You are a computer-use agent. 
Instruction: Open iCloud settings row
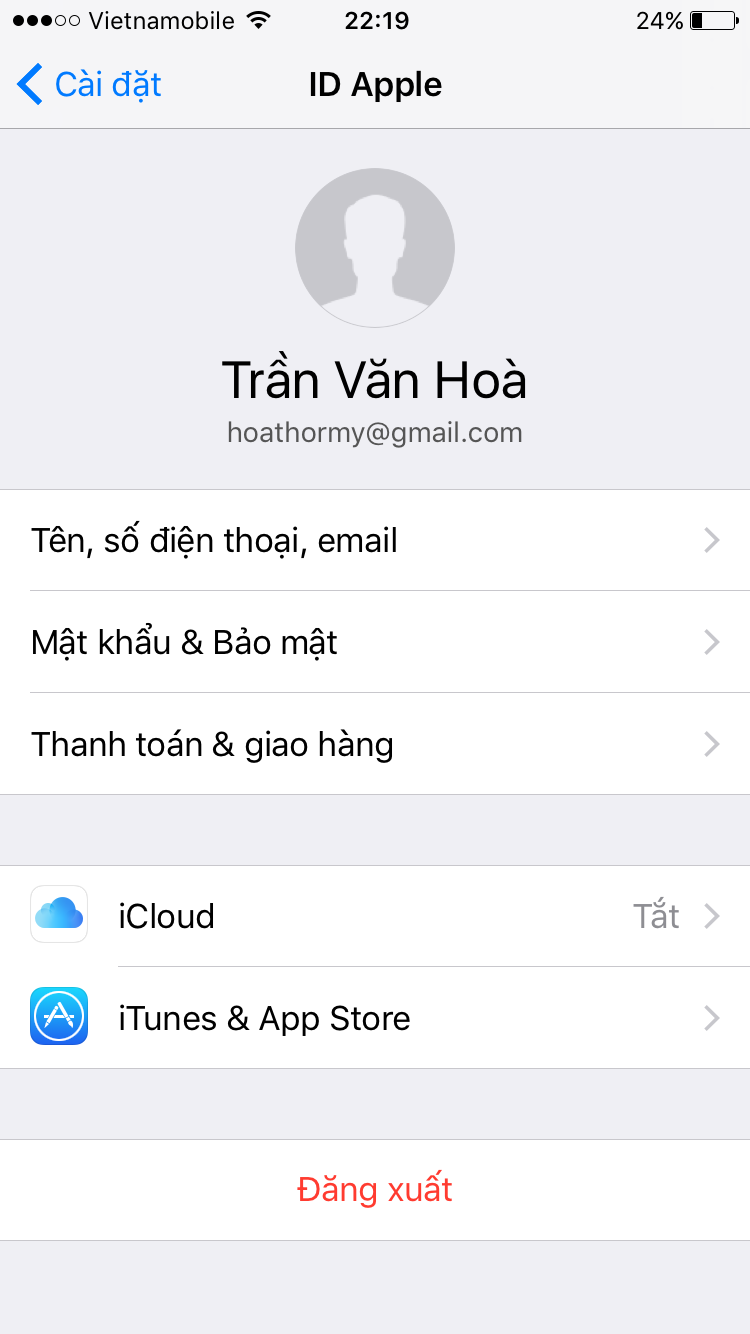(375, 916)
